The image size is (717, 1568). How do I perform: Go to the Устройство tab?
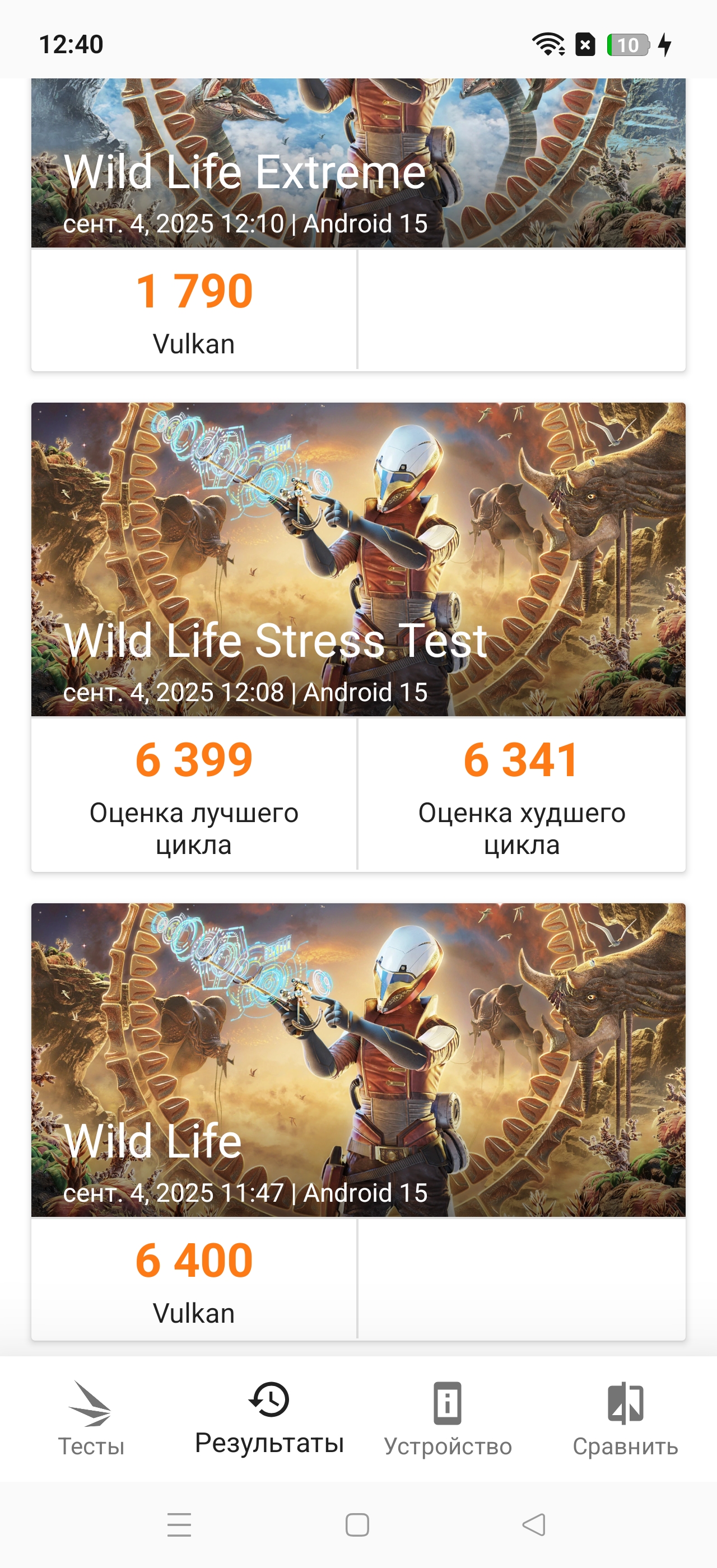(448, 1420)
